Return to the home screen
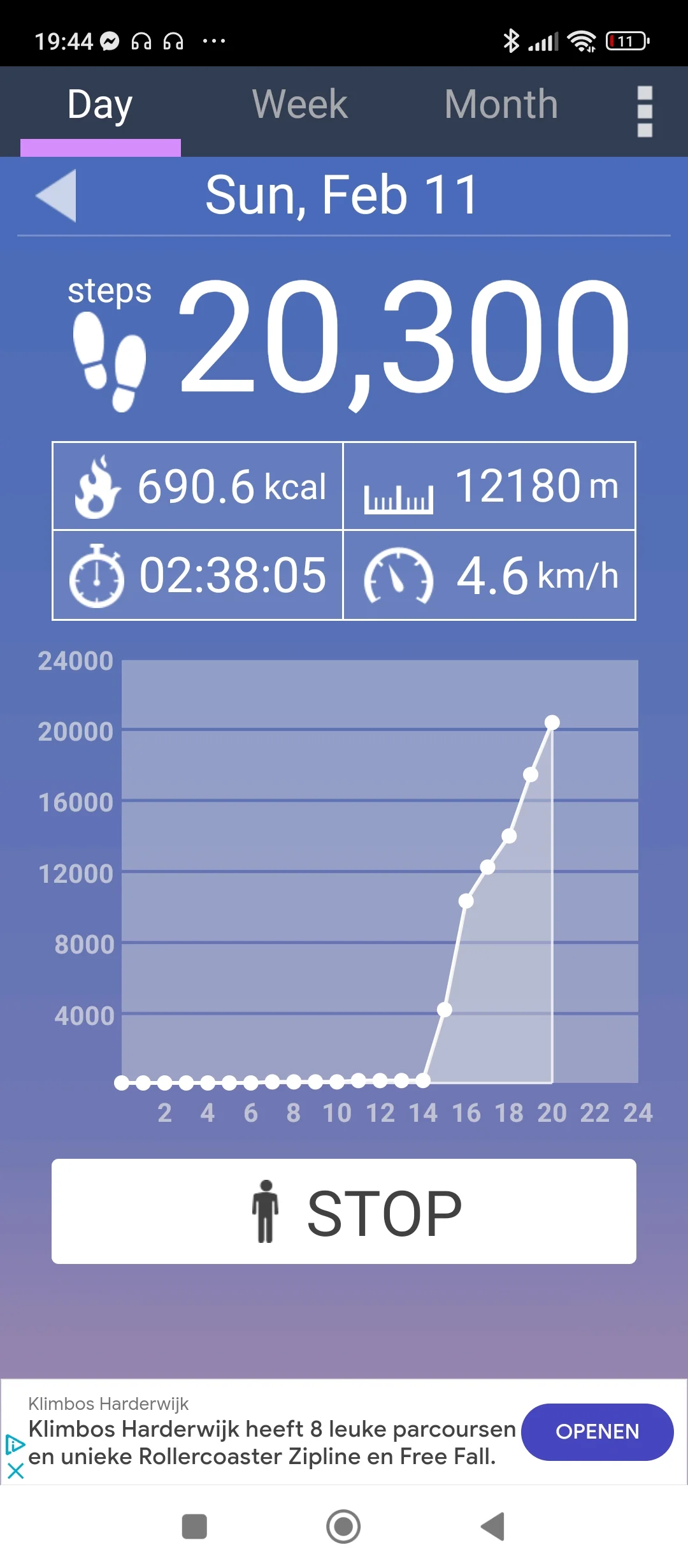 (343, 1527)
